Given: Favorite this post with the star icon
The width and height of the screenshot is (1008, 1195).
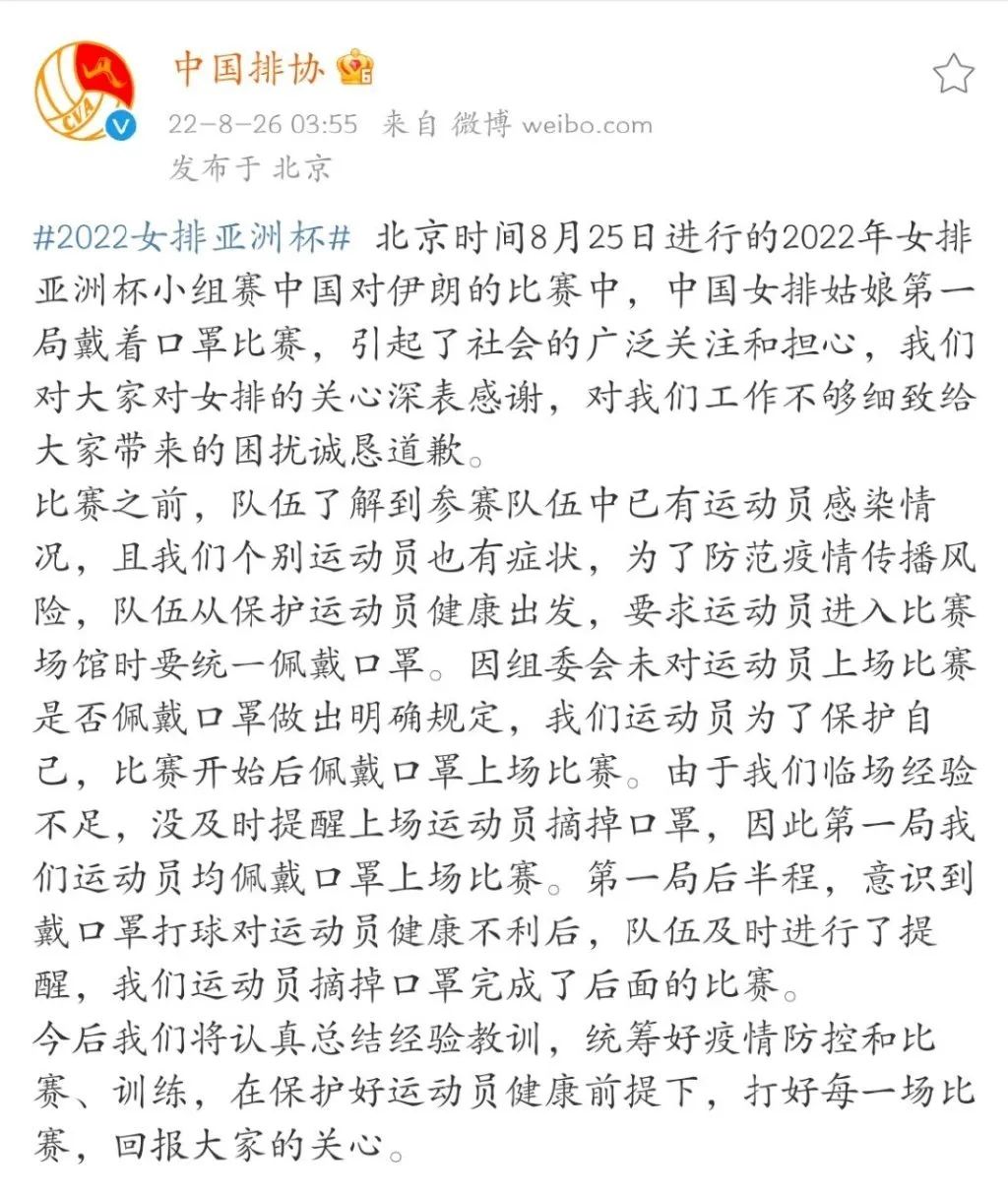Looking at the screenshot, I should coord(952,75).
